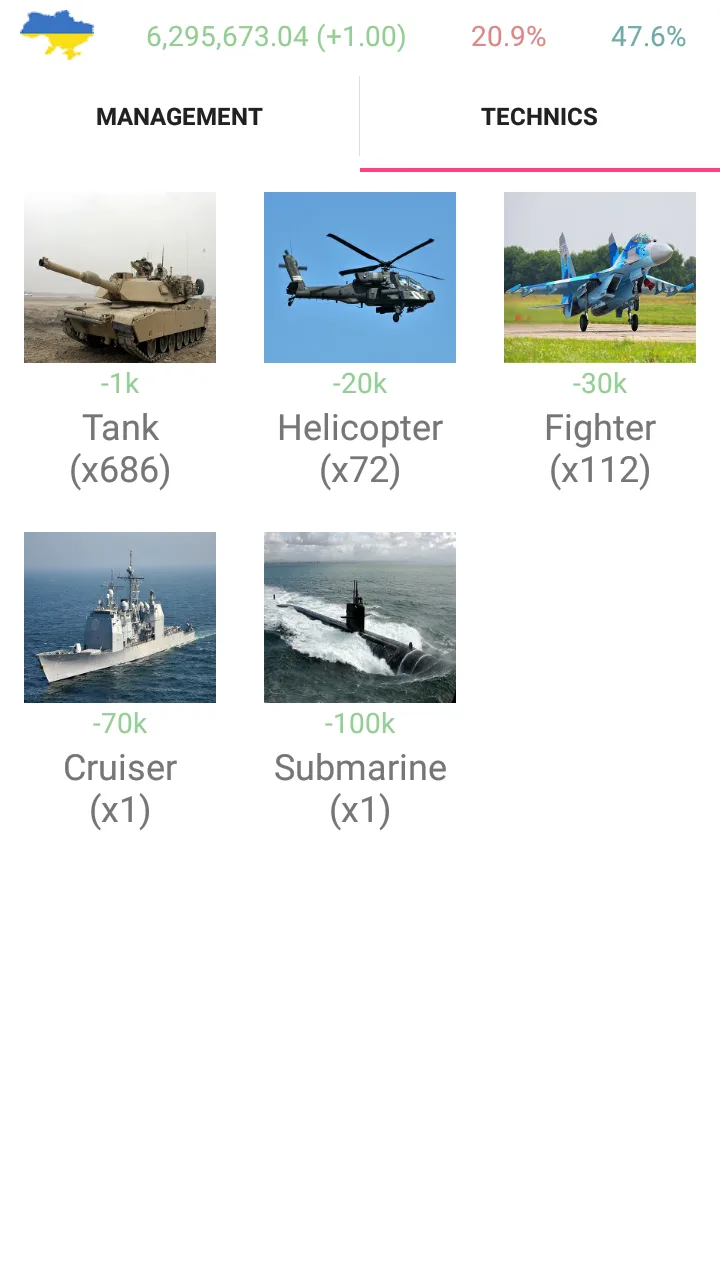Select the Submarine unit image
Image resolution: width=720 pixels, height=1280 pixels.
coord(359,617)
